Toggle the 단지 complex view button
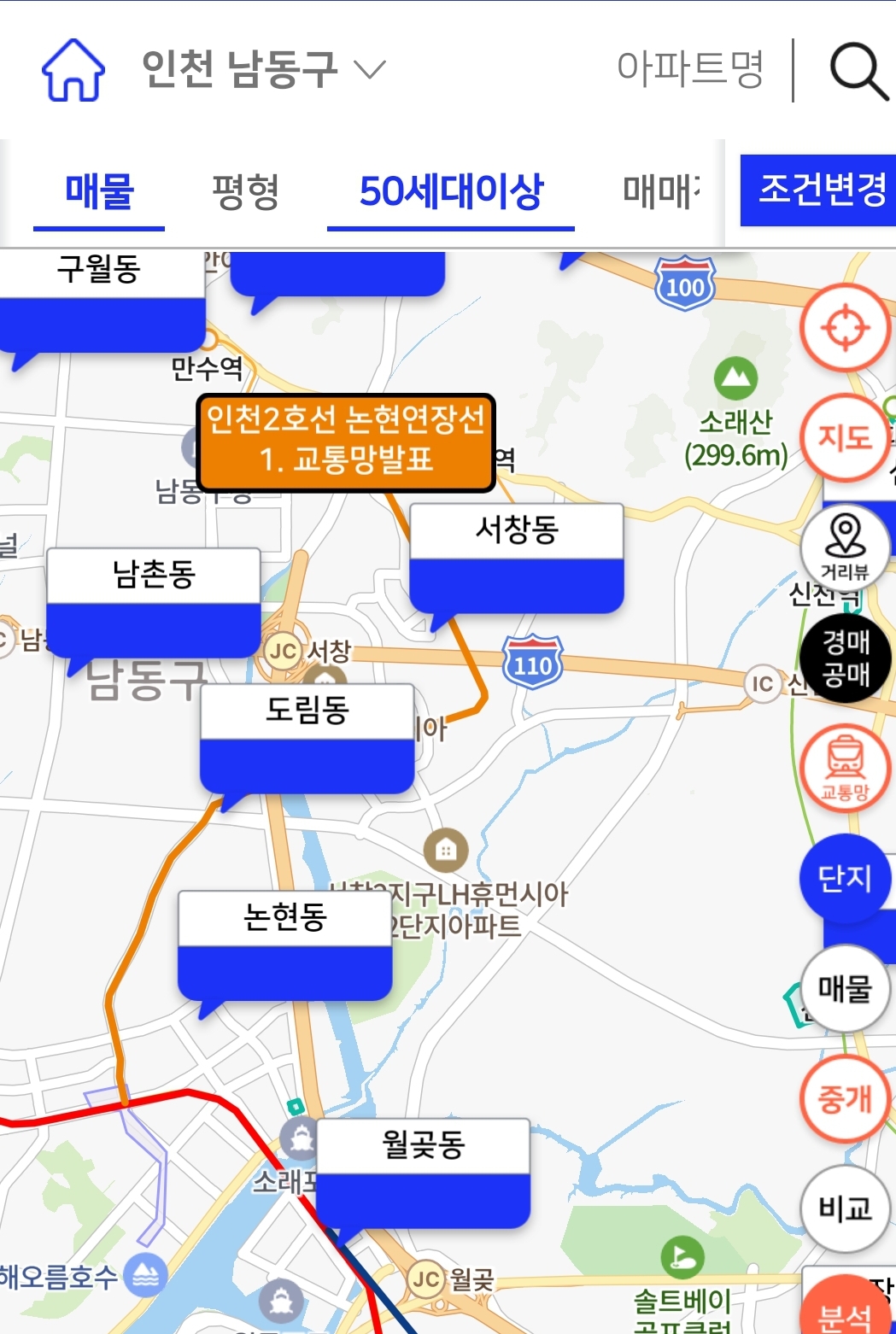The image size is (896, 1334). point(844,876)
